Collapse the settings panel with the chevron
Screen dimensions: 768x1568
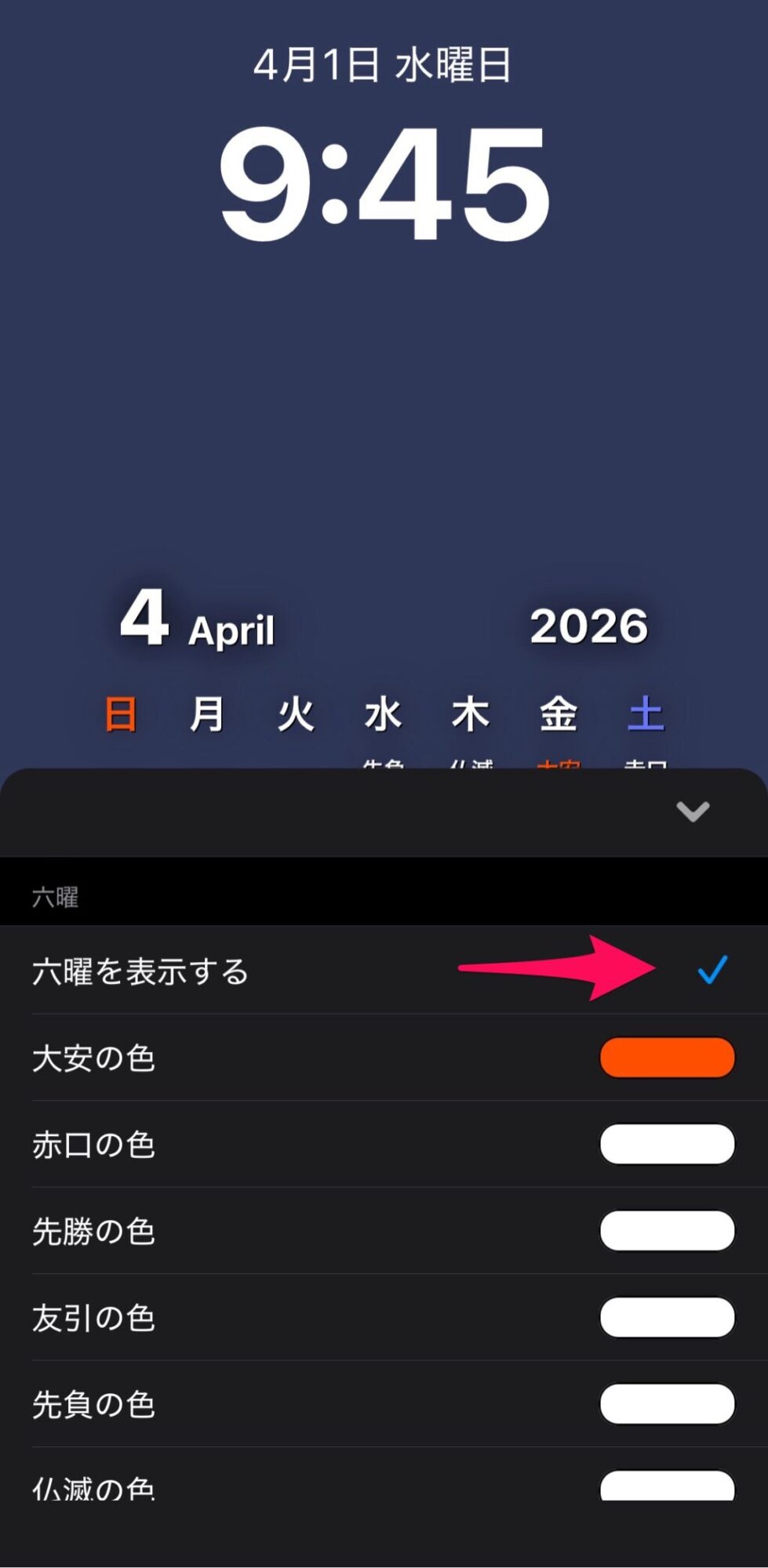[693, 811]
